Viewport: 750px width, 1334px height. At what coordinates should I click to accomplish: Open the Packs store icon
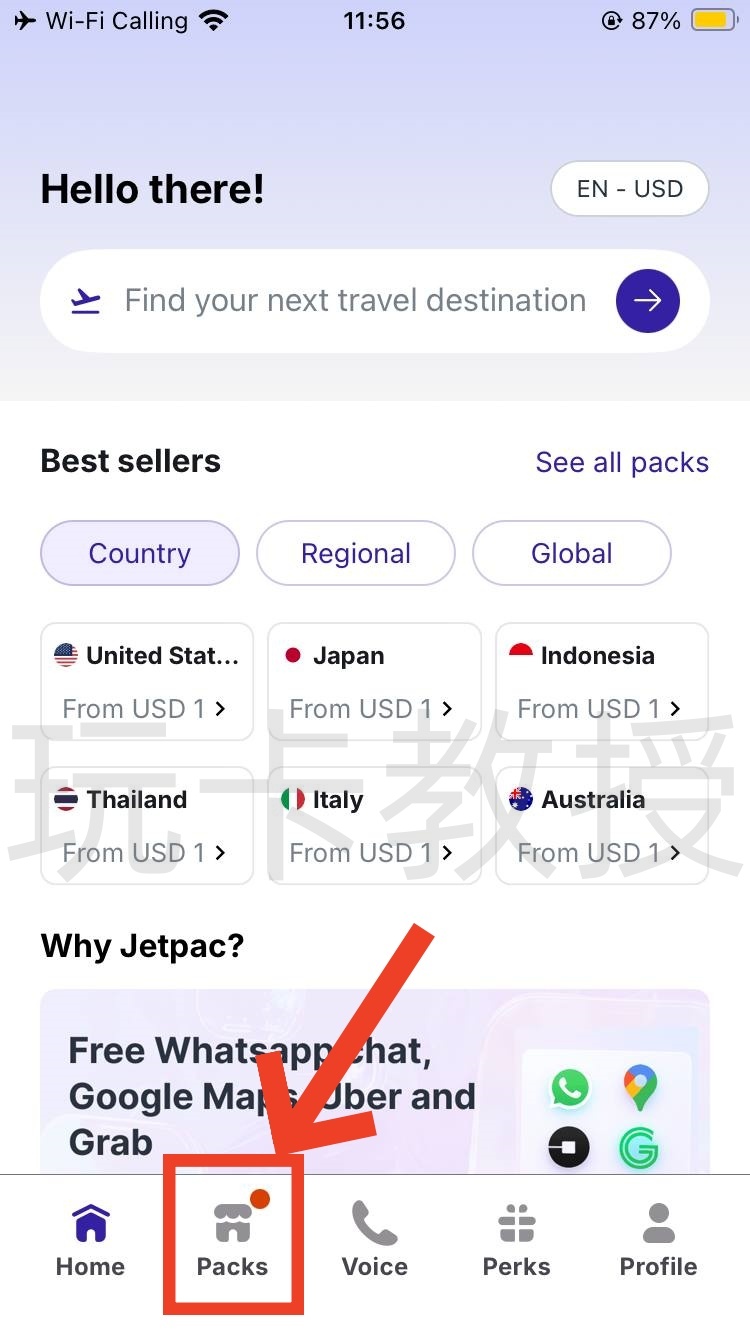(232, 1221)
